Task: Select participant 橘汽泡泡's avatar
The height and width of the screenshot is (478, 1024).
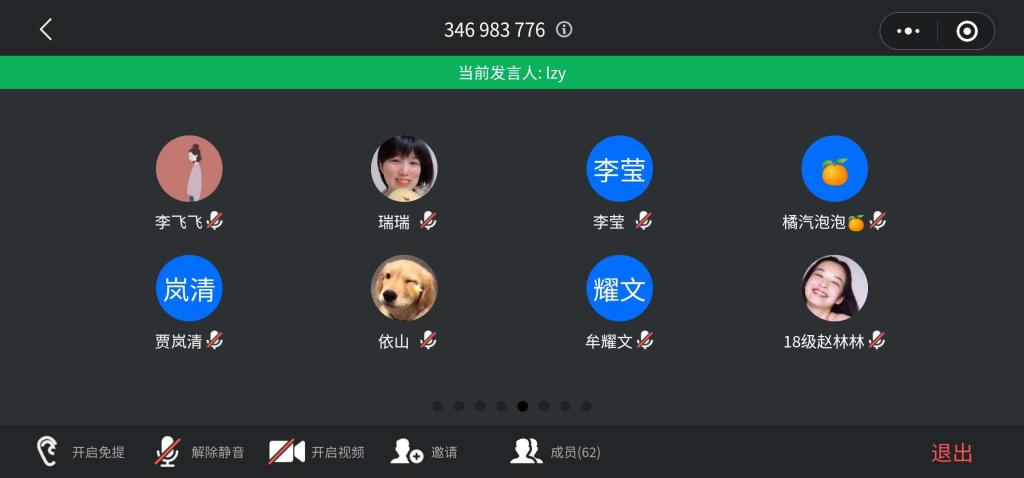Action: (x=834, y=169)
